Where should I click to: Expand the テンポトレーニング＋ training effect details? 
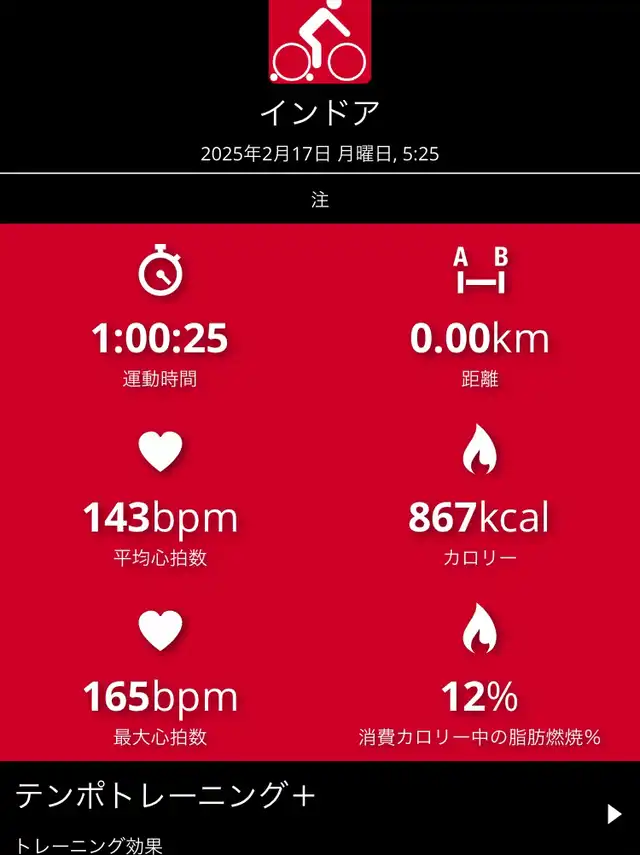coord(613,813)
